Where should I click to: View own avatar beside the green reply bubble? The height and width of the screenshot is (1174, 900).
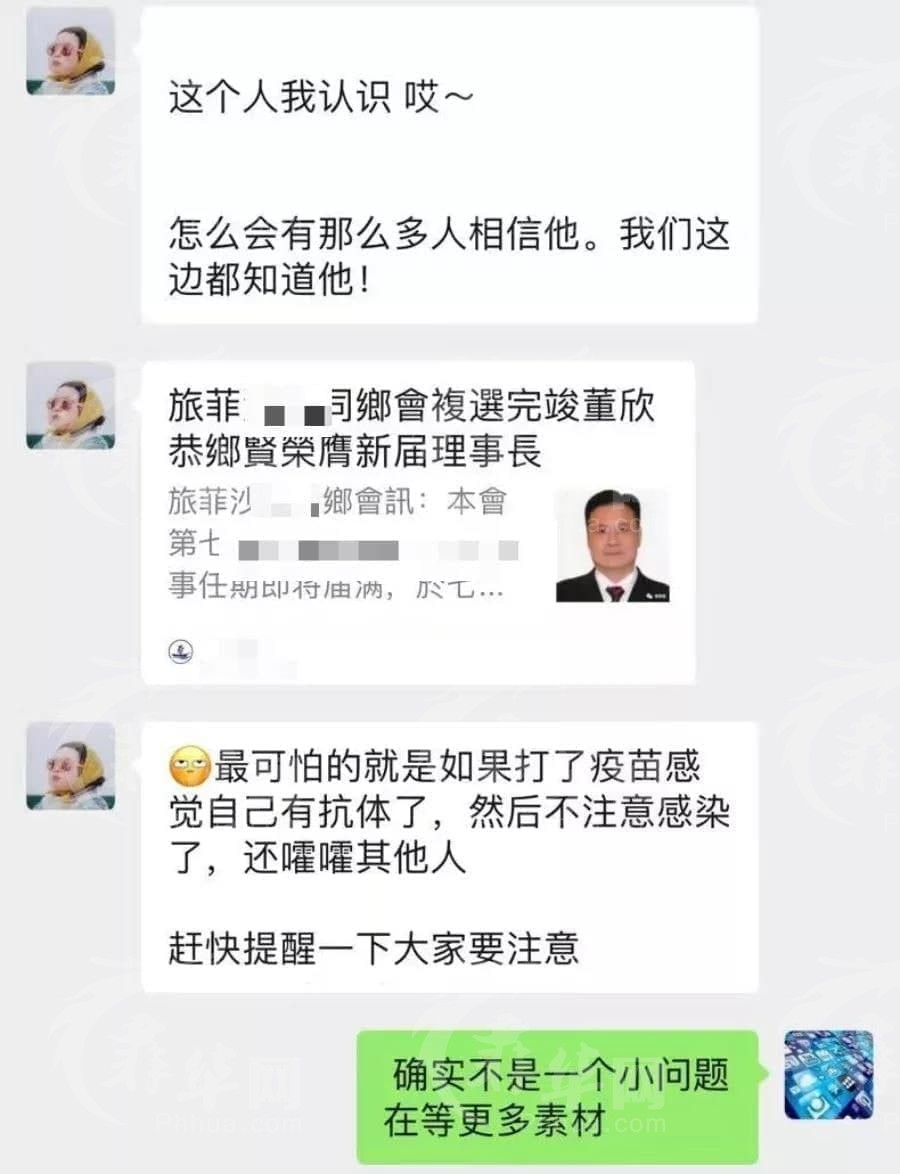pos(829,1076)
